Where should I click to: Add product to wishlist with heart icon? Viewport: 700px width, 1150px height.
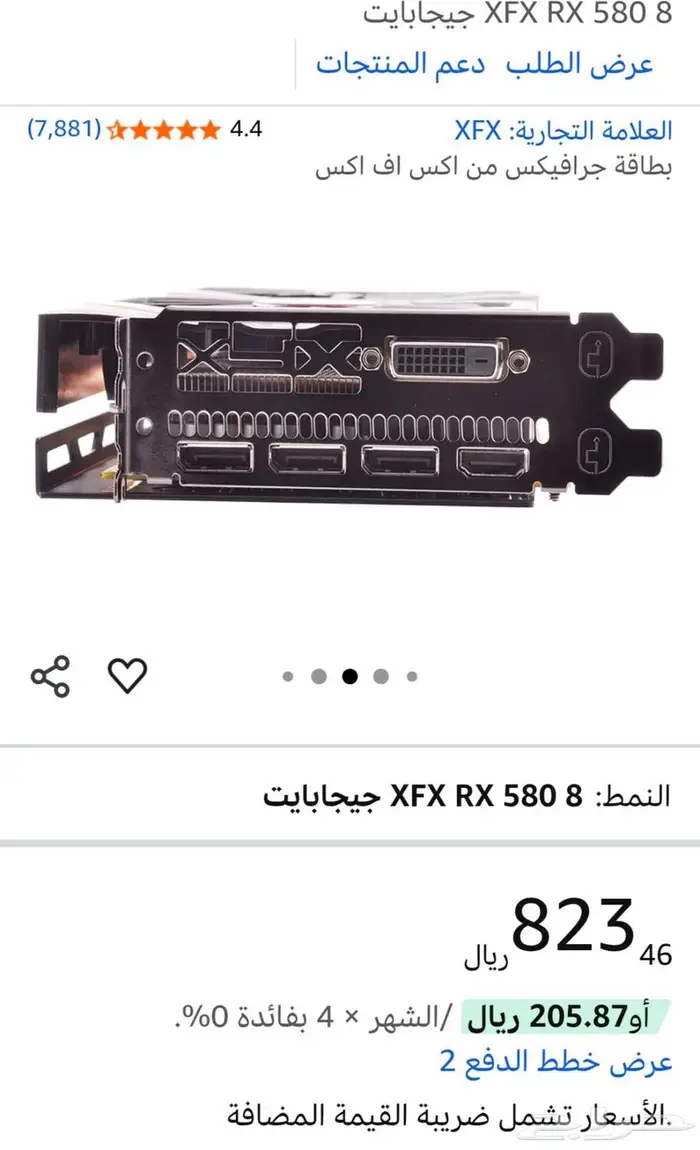tap(127, 677)
